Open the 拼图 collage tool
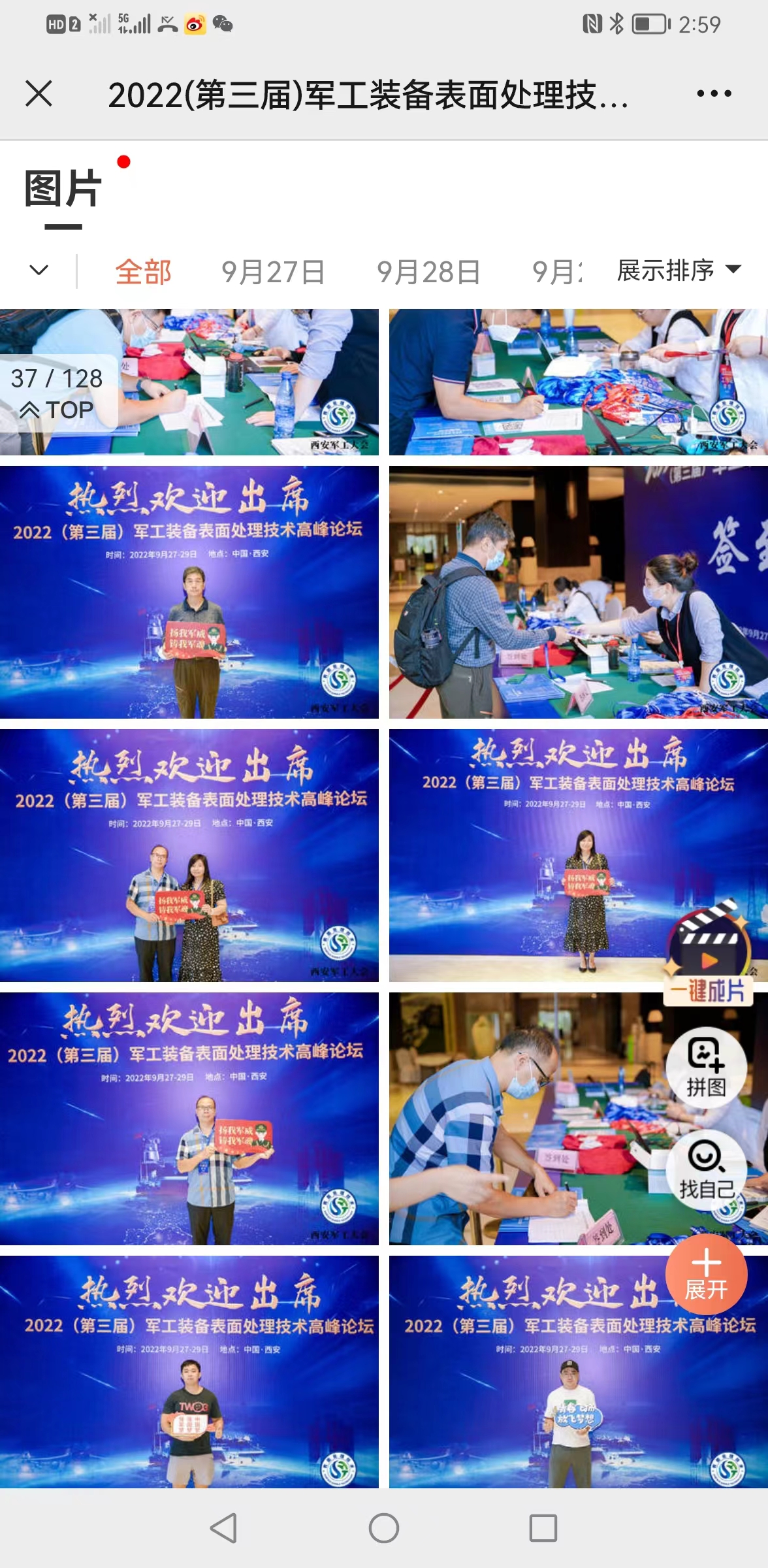The width and height of the screenshot is (768, 1568). pos(706,1065)
